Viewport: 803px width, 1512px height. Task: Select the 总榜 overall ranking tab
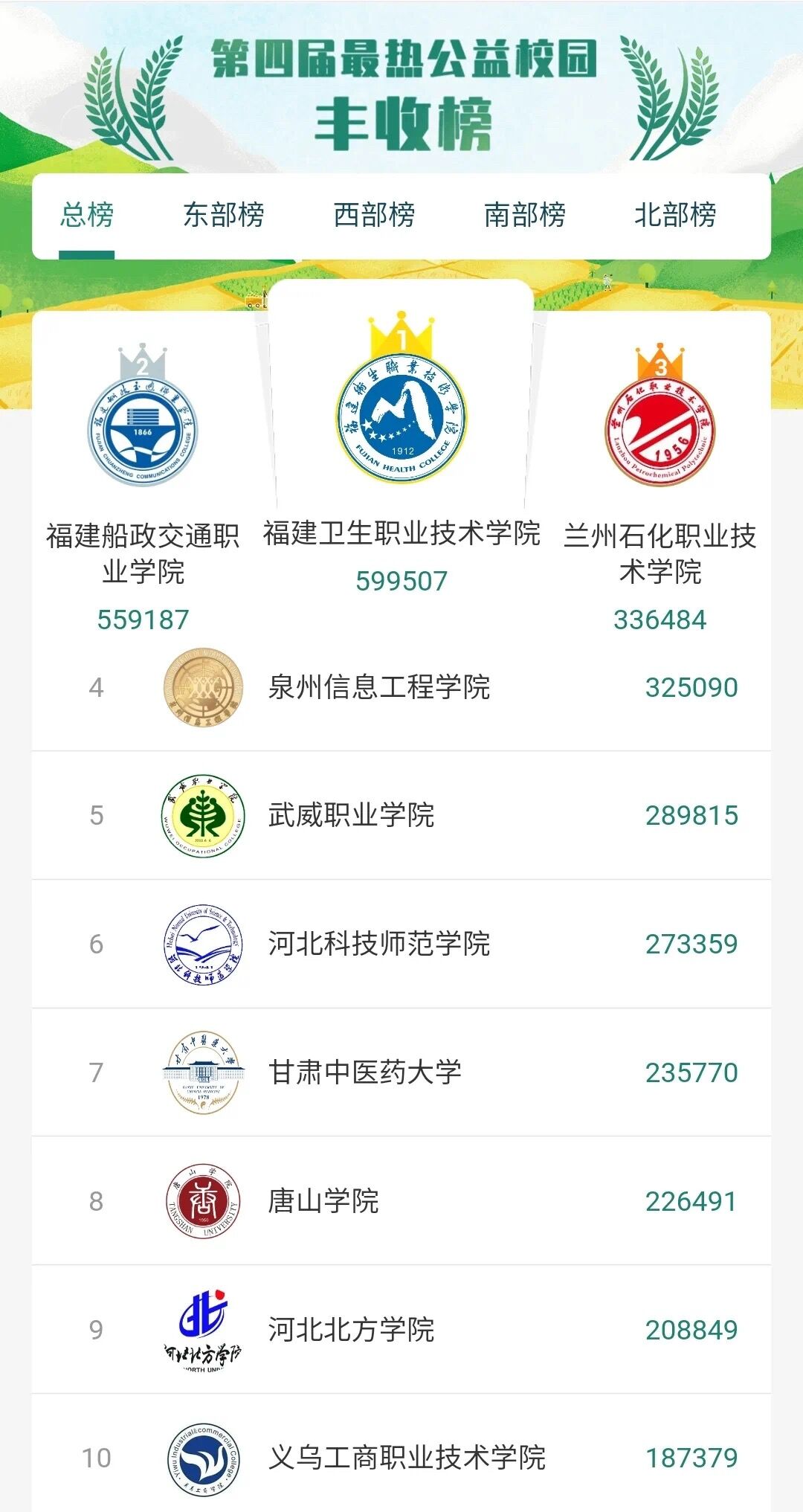click(87, 215)
